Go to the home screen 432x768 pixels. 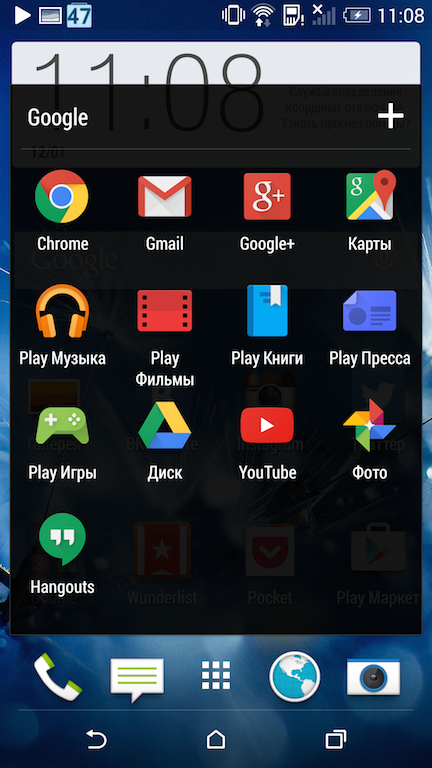[216, 739]
